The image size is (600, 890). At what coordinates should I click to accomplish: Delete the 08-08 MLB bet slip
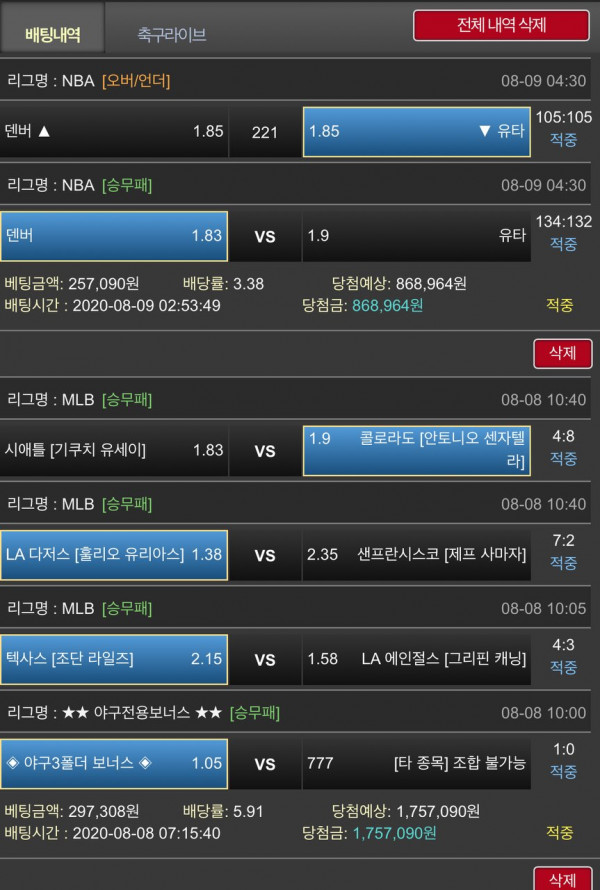tap(563, 879)
